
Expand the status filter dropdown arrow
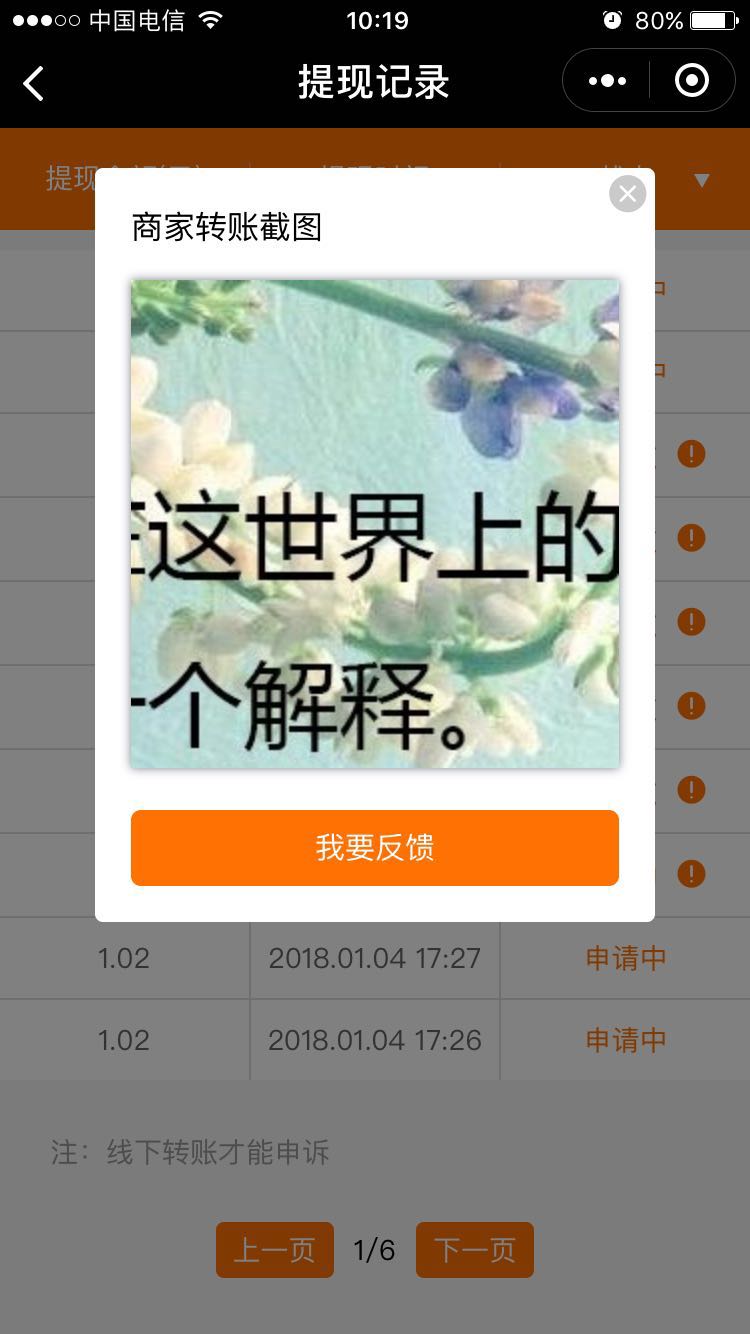(702, 180)
